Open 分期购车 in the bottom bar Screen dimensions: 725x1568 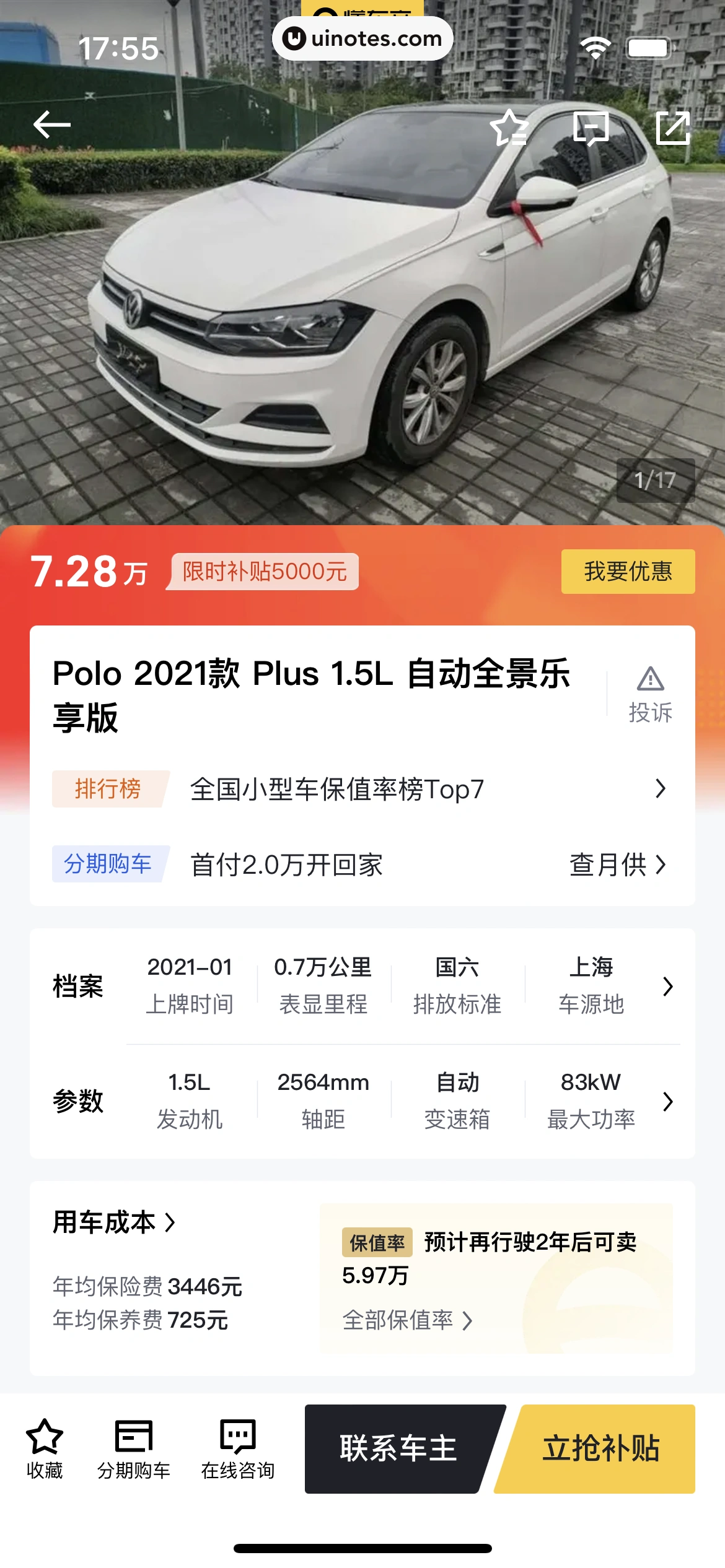[x=133, y=1448]
